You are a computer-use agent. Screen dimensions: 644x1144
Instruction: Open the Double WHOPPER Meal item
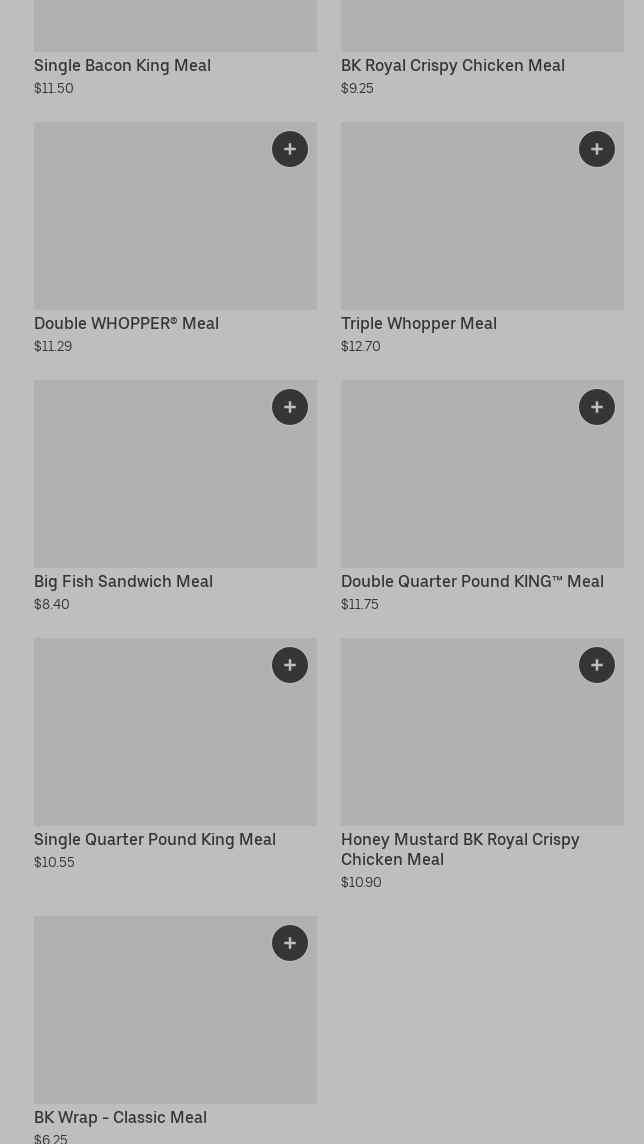pos(126,323)
